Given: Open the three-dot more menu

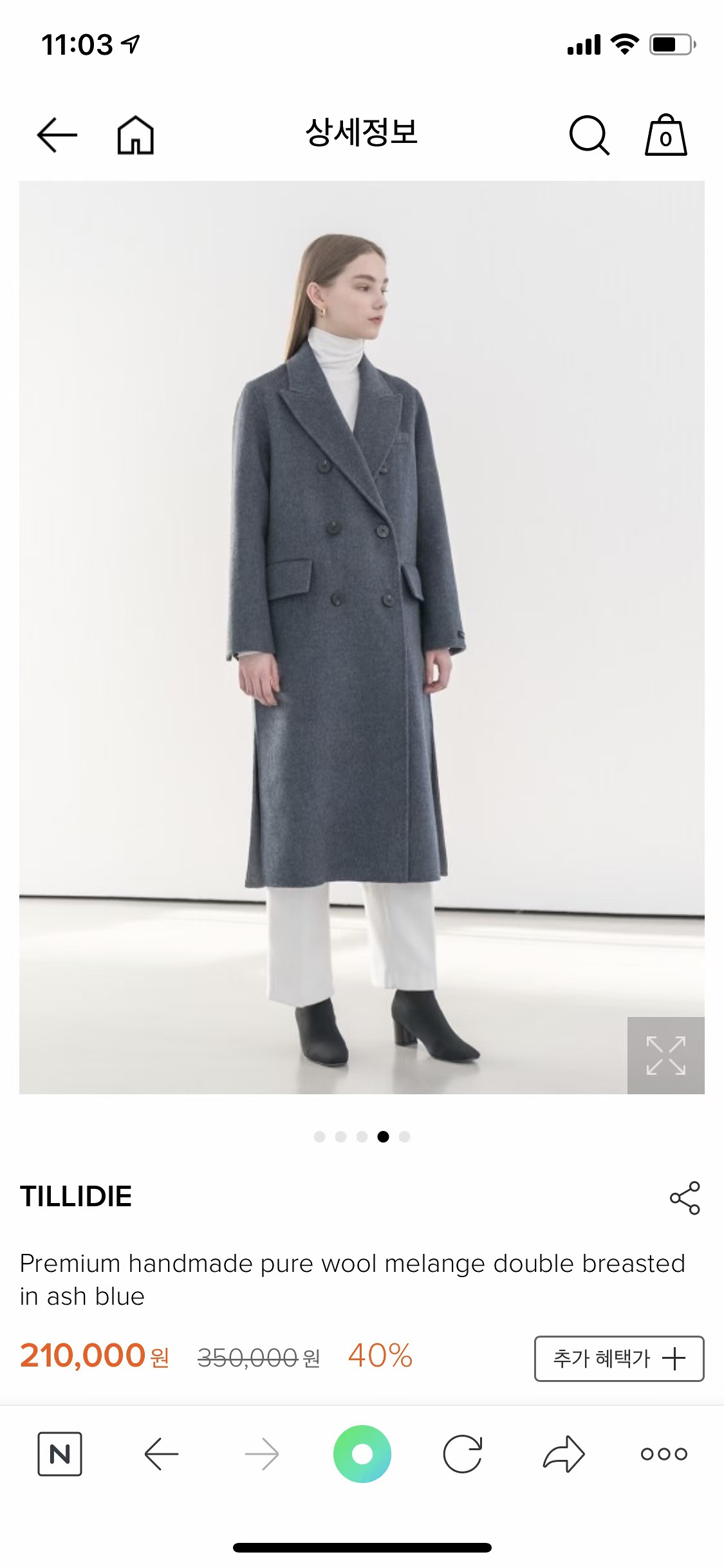Looking at the screenshot, I should [x=664, y=1453].
